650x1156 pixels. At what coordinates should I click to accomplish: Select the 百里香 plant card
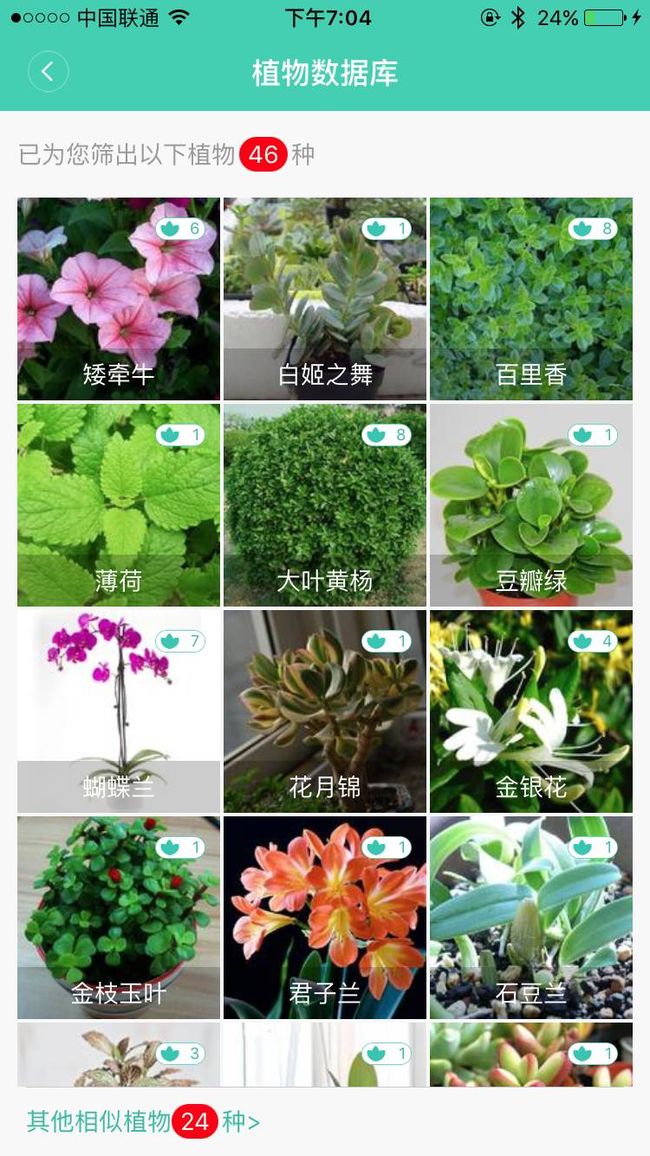[x=531, y=299]
